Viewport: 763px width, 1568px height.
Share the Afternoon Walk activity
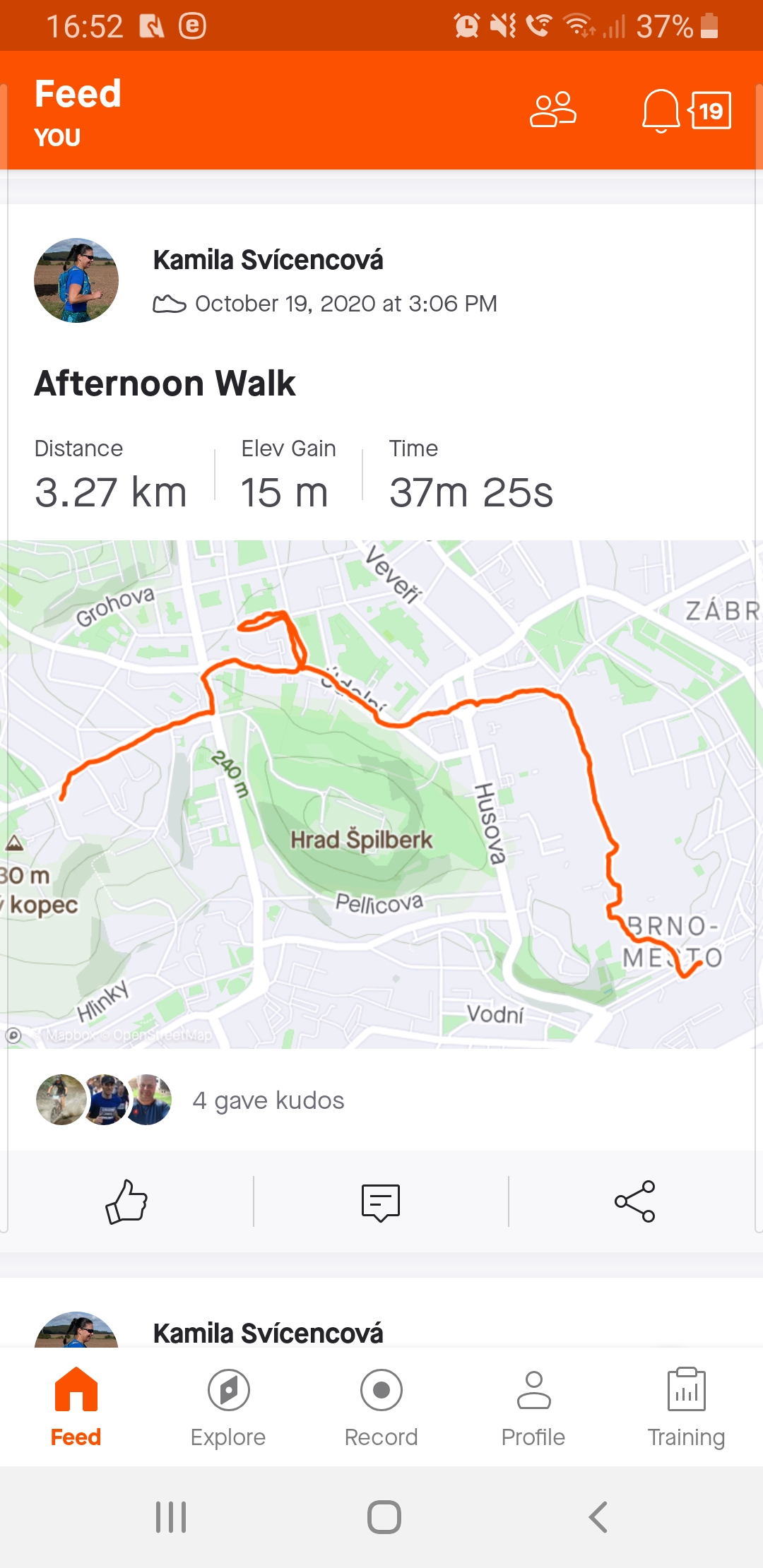click(x=635, y=1201)
